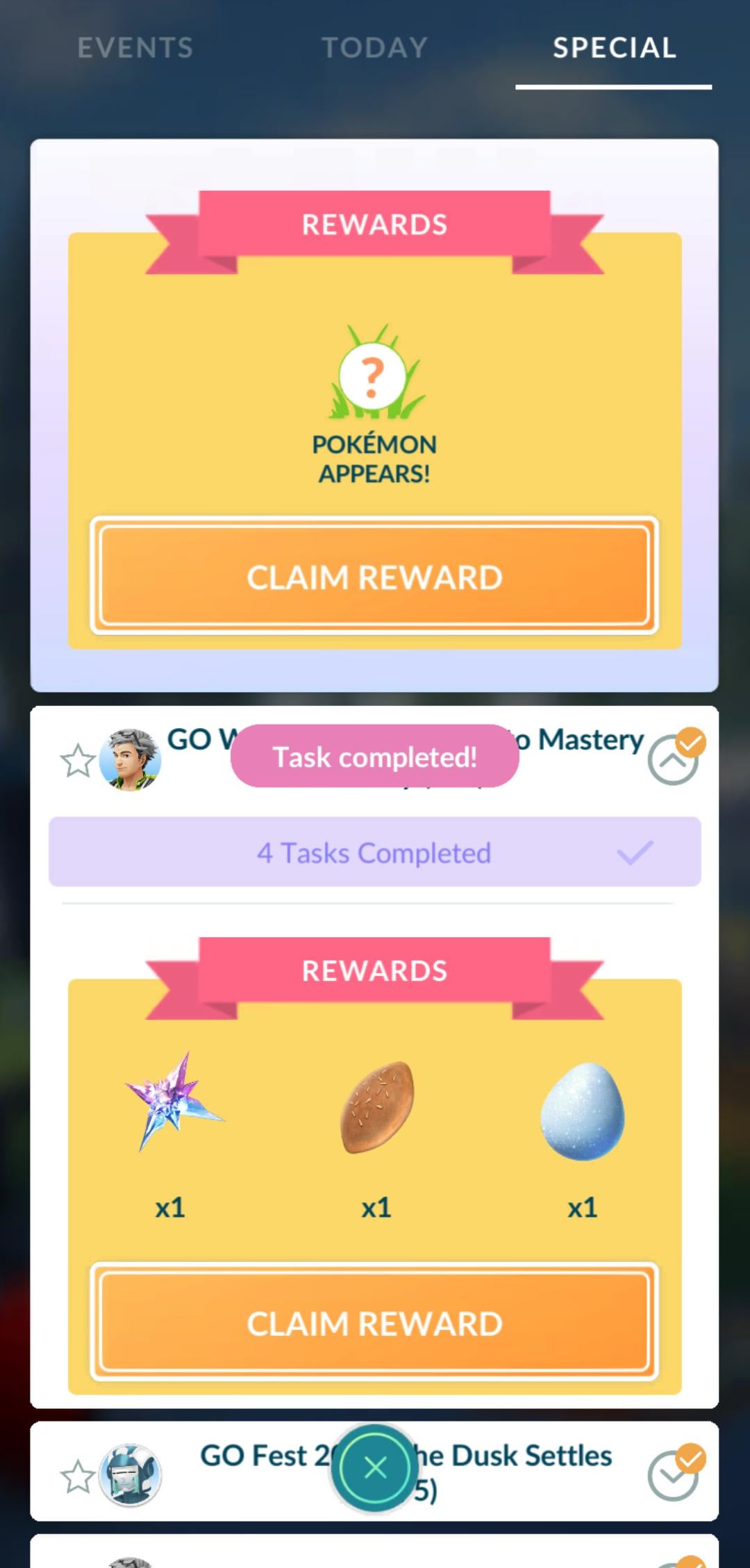Expand the 4 Tasks Completed section
750x1568 pixels.
374,852
